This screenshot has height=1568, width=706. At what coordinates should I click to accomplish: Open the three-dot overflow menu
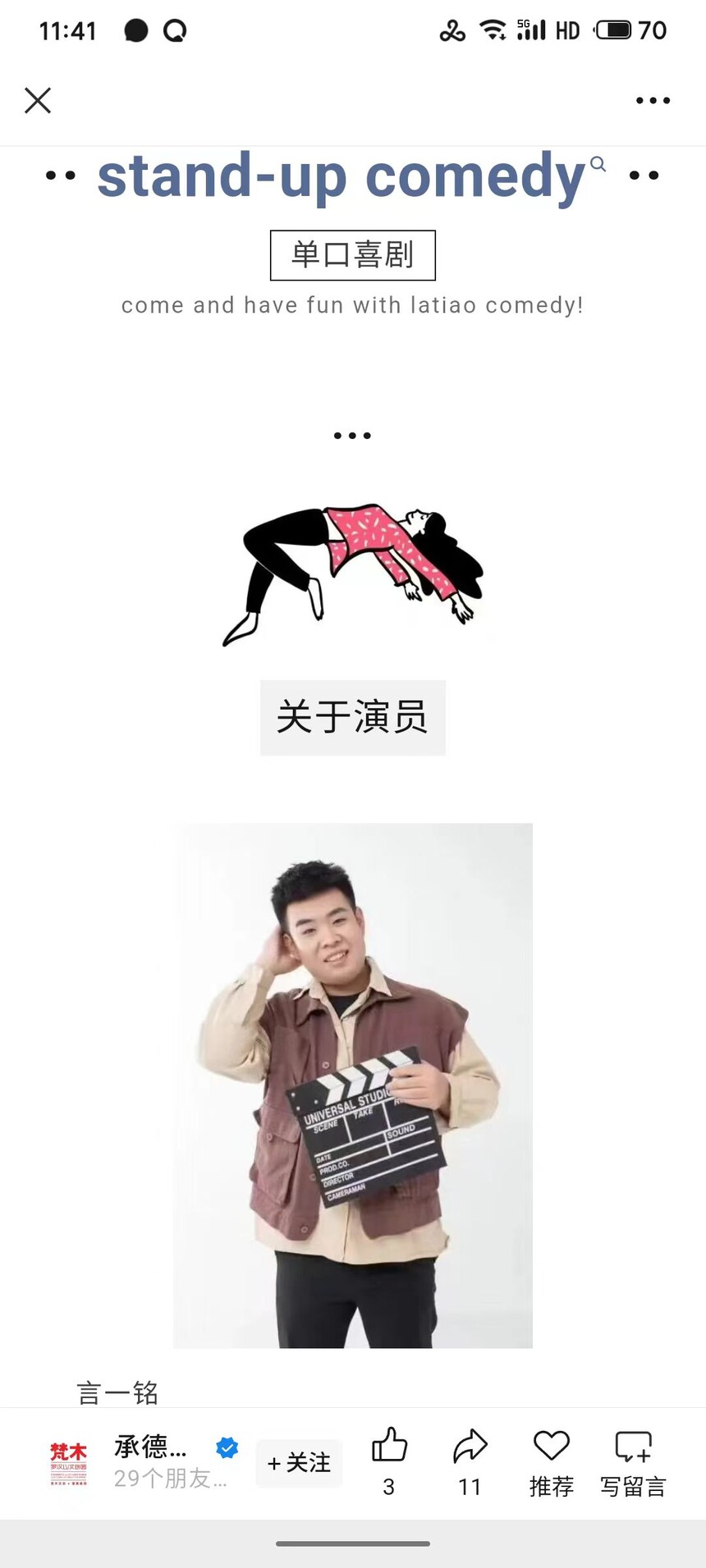pyautogui.click(x=653, y=100)
